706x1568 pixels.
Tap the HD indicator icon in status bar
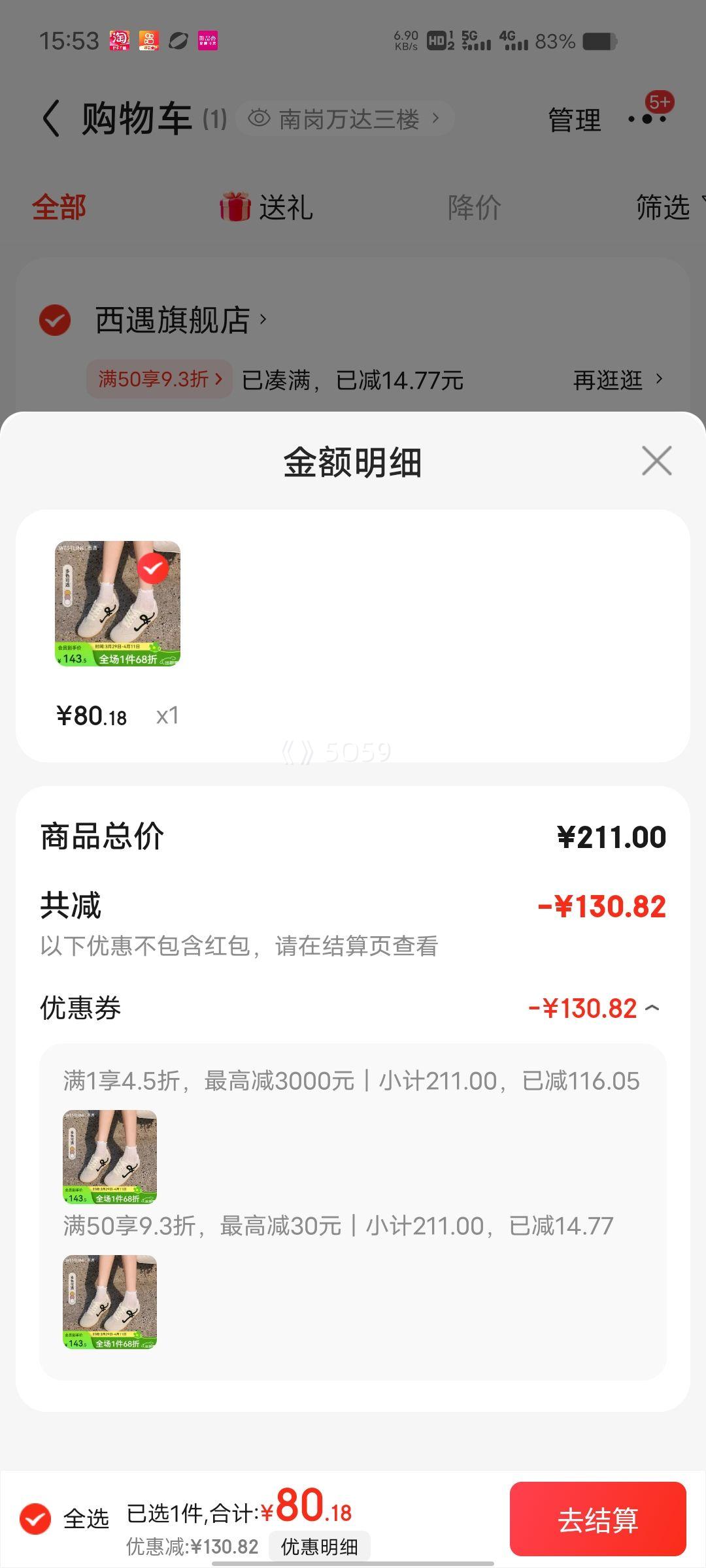[x=437, y=41]
